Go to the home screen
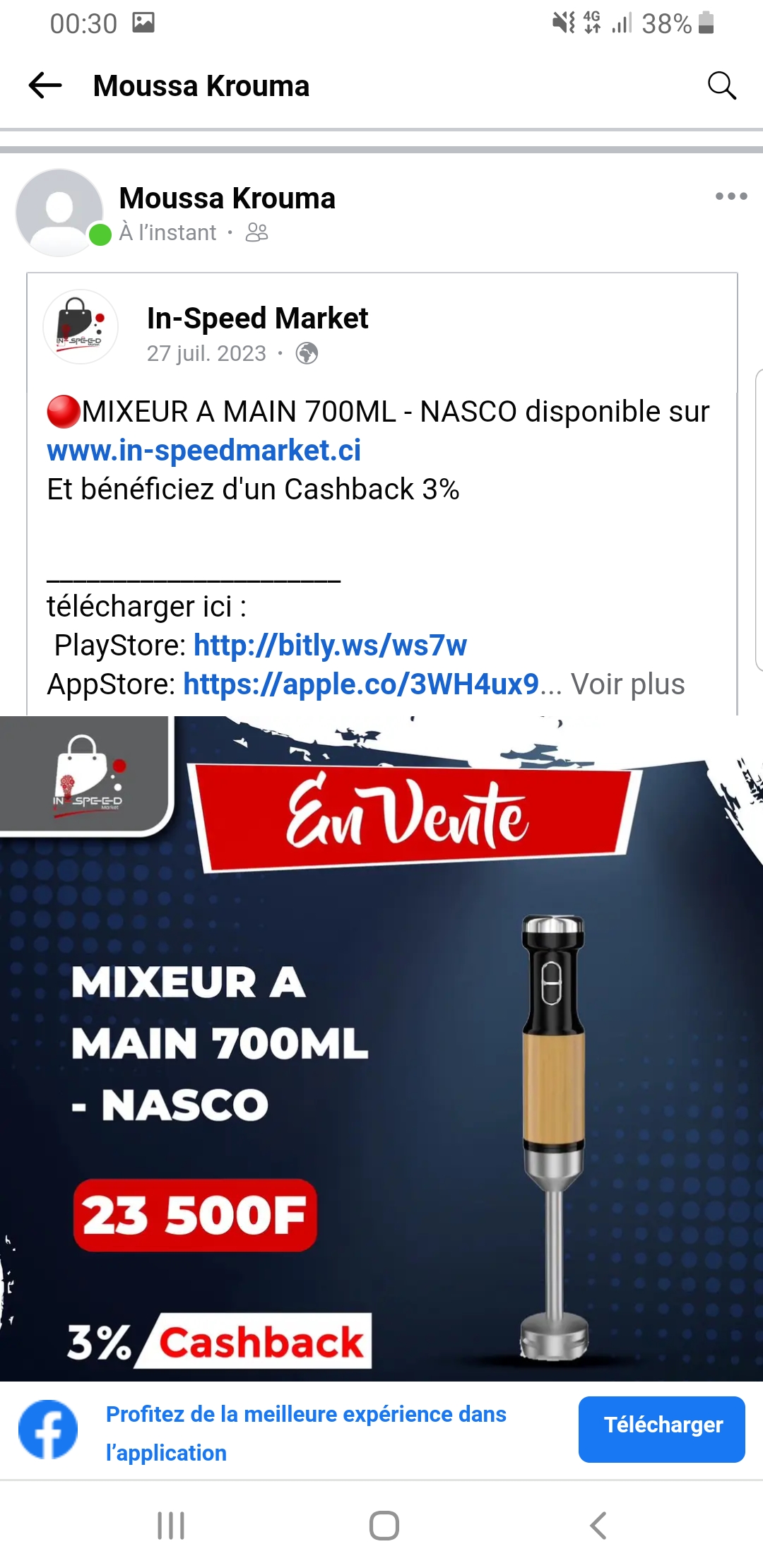Image resolution: width=763 pixels, height=1568 pixels. [384, 1526]
